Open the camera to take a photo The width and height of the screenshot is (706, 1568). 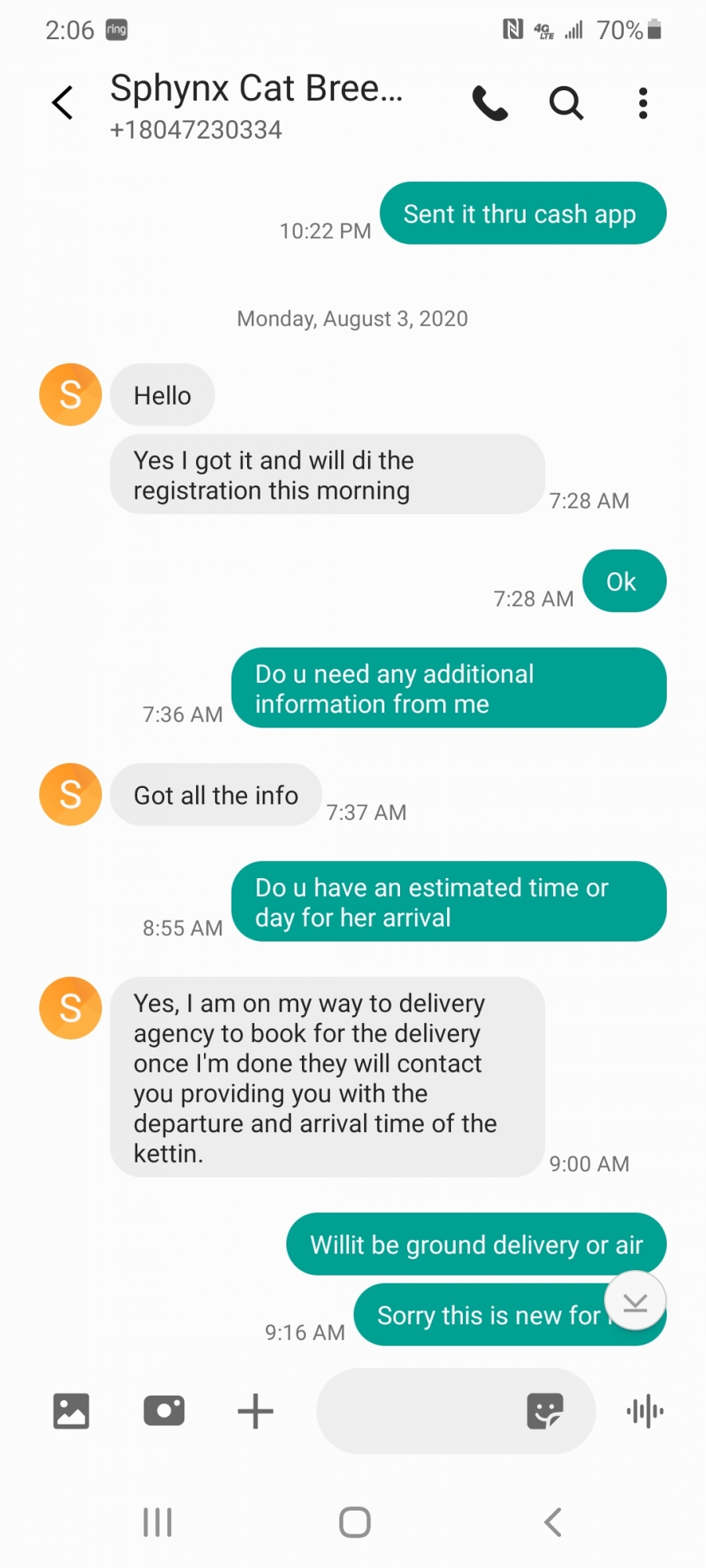(164, 1411)
